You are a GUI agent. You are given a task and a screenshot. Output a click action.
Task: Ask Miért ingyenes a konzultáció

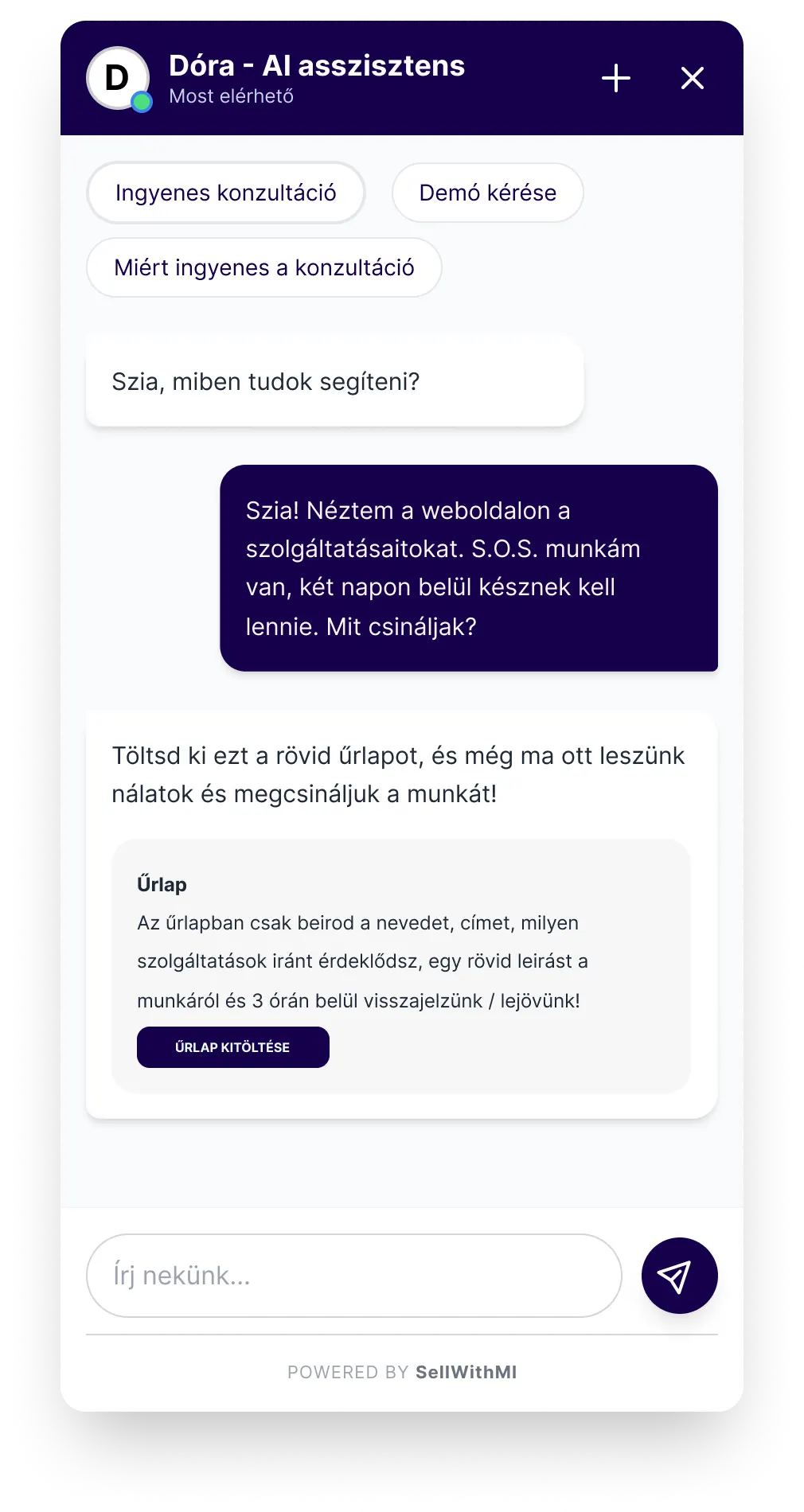coord(264,267)
